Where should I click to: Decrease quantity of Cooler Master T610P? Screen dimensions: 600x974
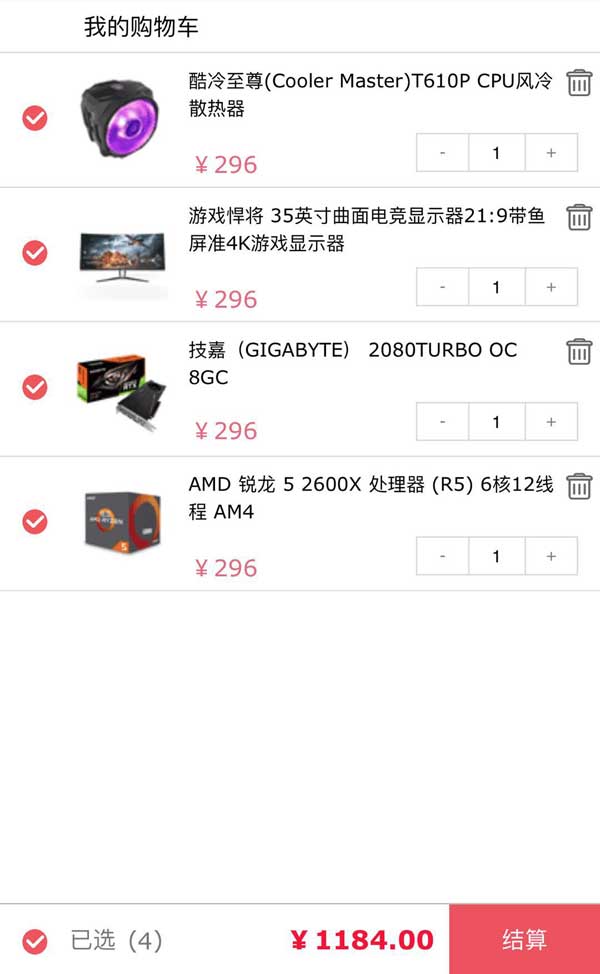[443, 154]
